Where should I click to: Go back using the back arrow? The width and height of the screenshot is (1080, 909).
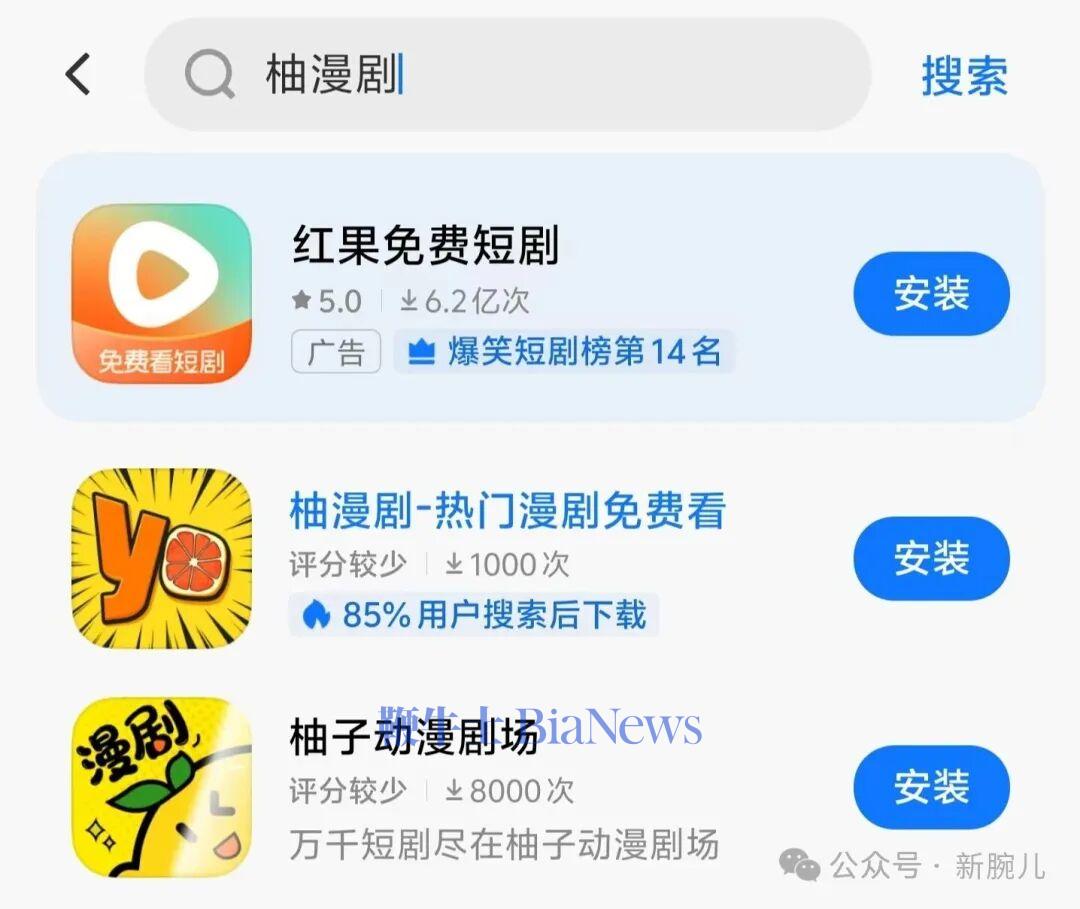click(78, 74)
